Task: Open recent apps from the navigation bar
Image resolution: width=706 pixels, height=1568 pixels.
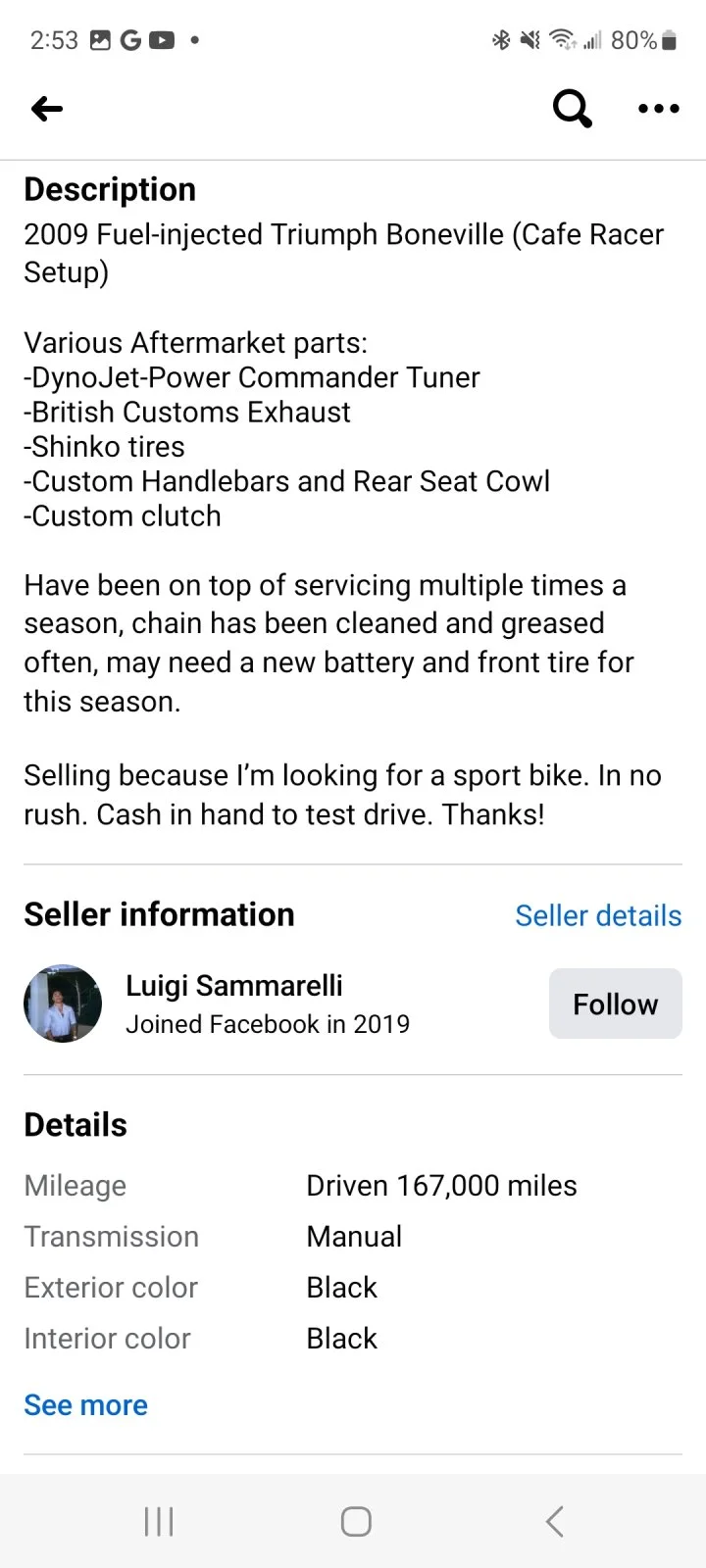Action: [158, 1521]
